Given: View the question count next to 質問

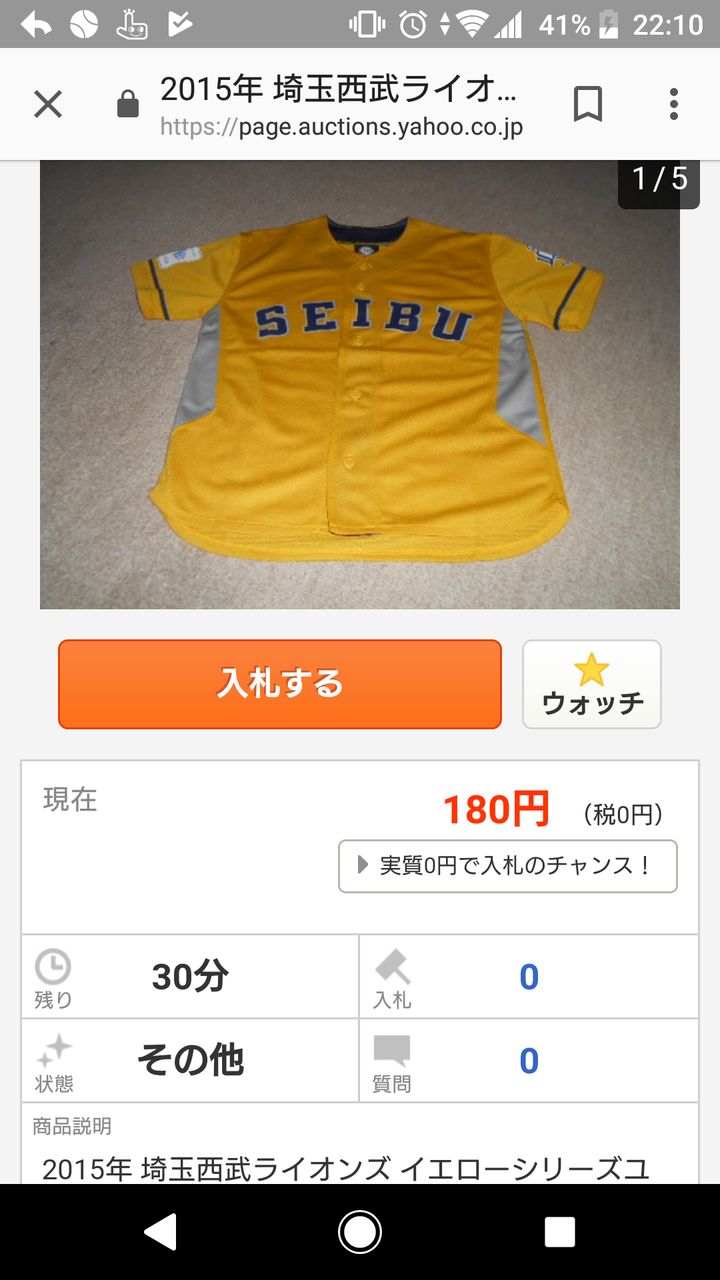Looking at the screenshot, I should coord(529,1060).
